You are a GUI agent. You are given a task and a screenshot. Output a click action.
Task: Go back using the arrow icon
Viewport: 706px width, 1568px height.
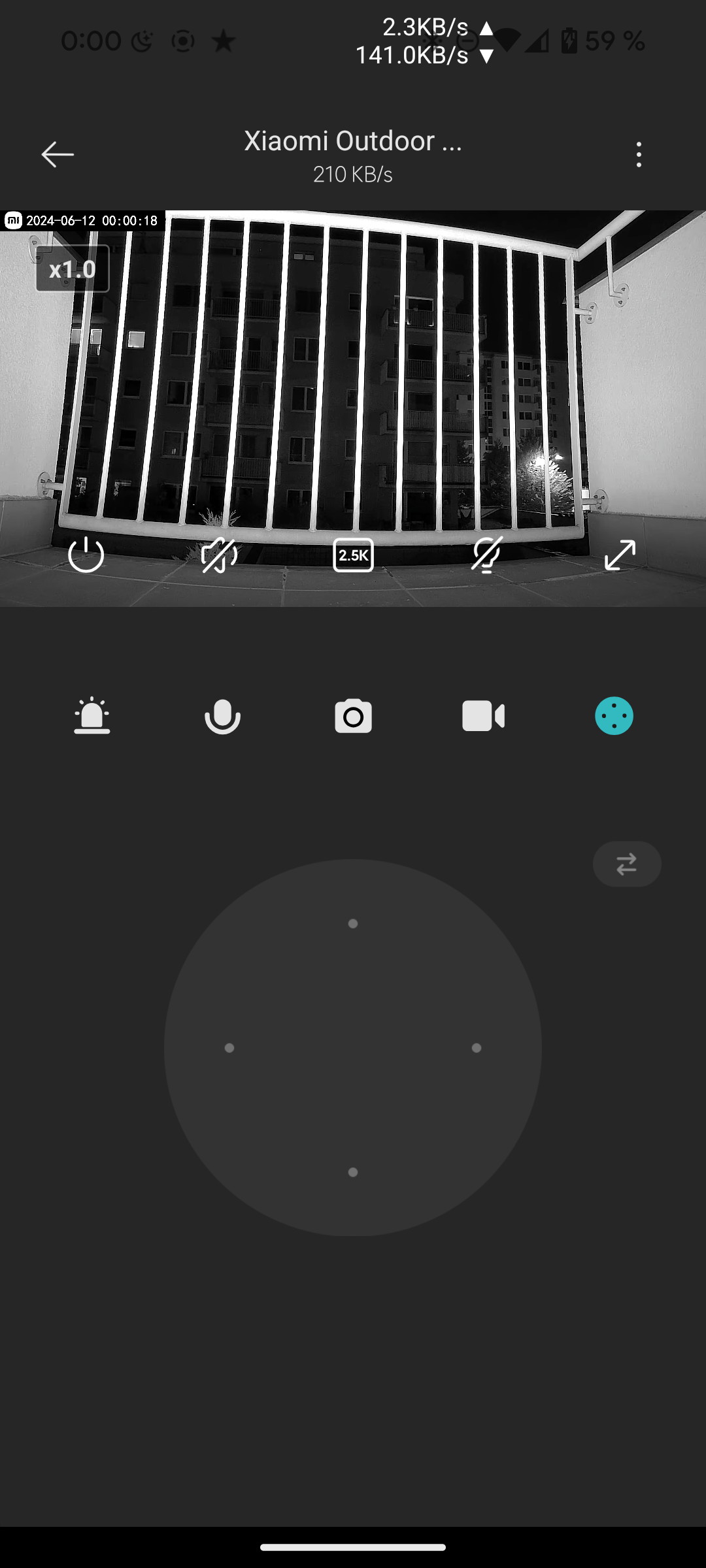coord(58,155)
